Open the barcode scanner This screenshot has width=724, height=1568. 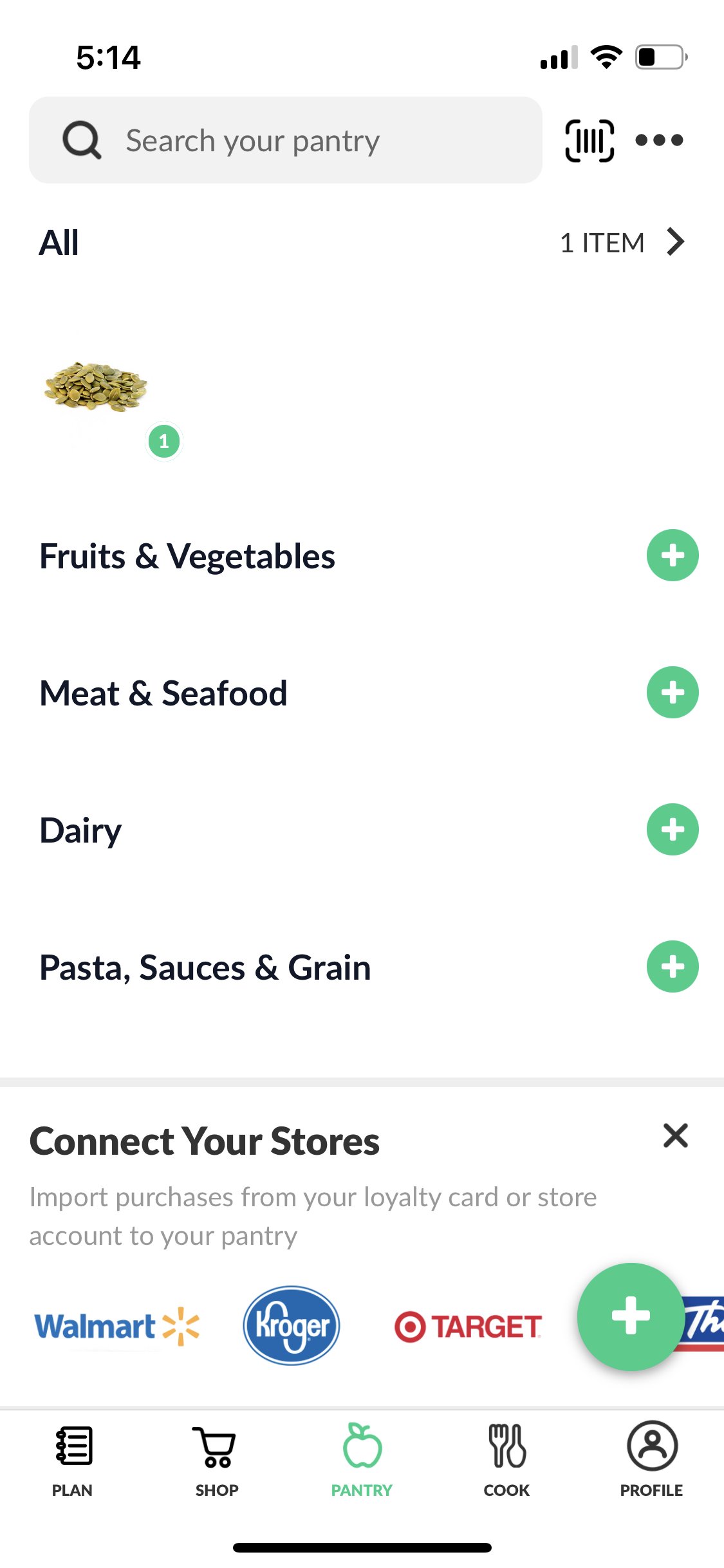click(589, 140)
